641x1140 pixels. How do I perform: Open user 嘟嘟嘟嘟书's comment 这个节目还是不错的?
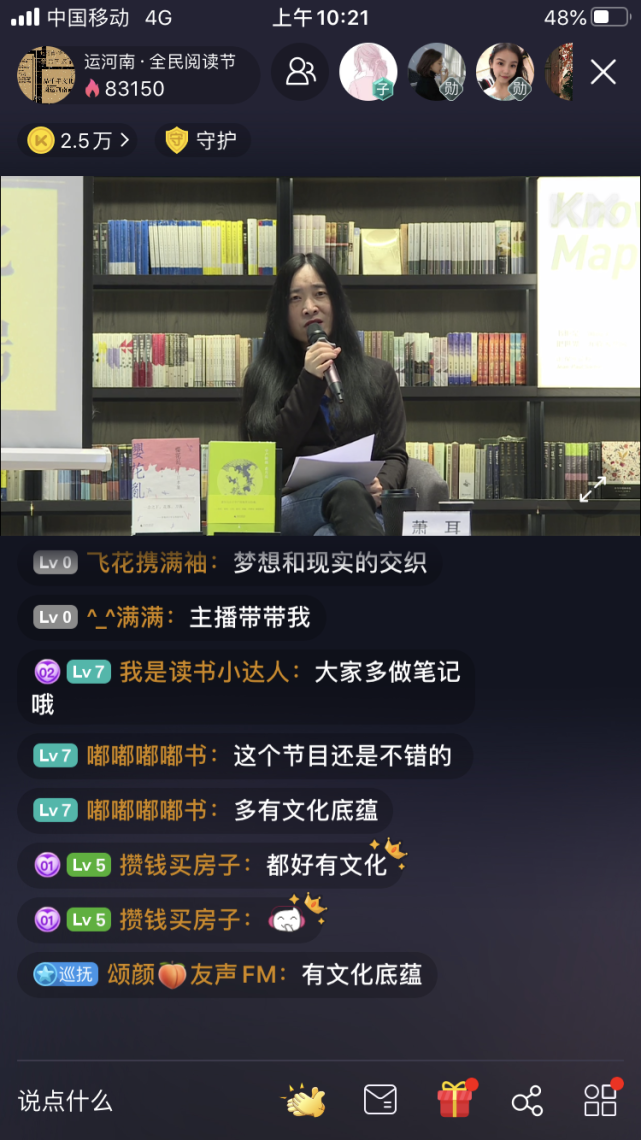click(x=245, y=756)
